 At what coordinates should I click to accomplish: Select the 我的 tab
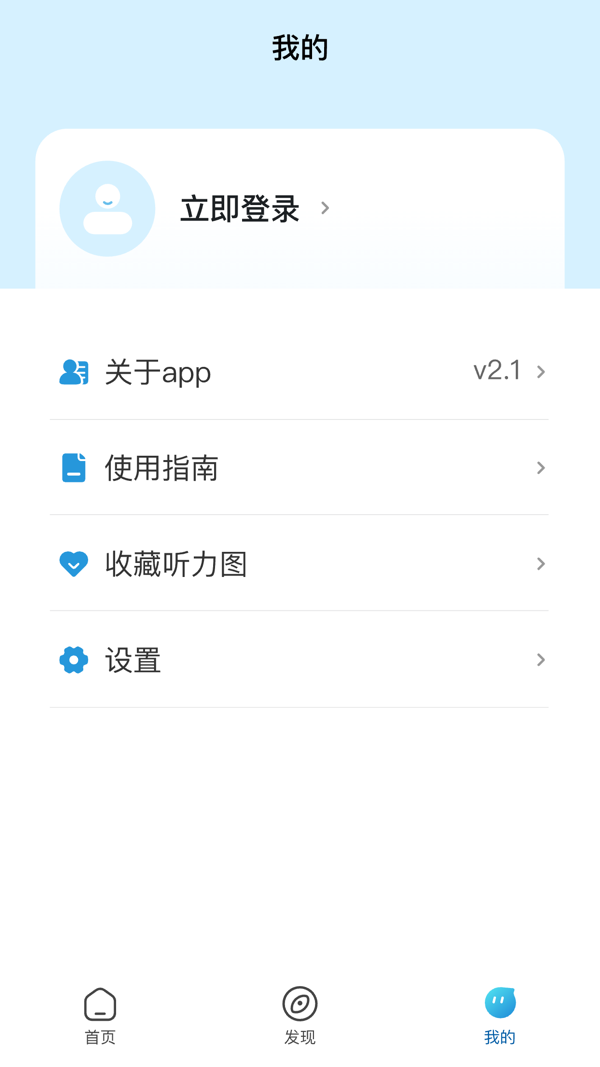[500, 1015]
